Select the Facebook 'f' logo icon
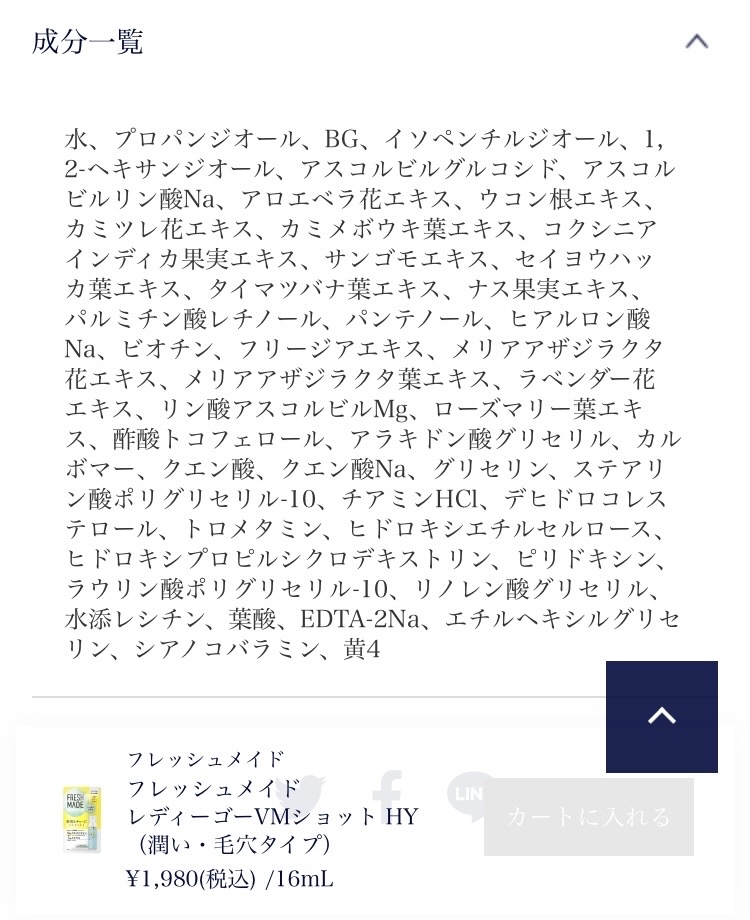The image size is (750, 920). 388,793
